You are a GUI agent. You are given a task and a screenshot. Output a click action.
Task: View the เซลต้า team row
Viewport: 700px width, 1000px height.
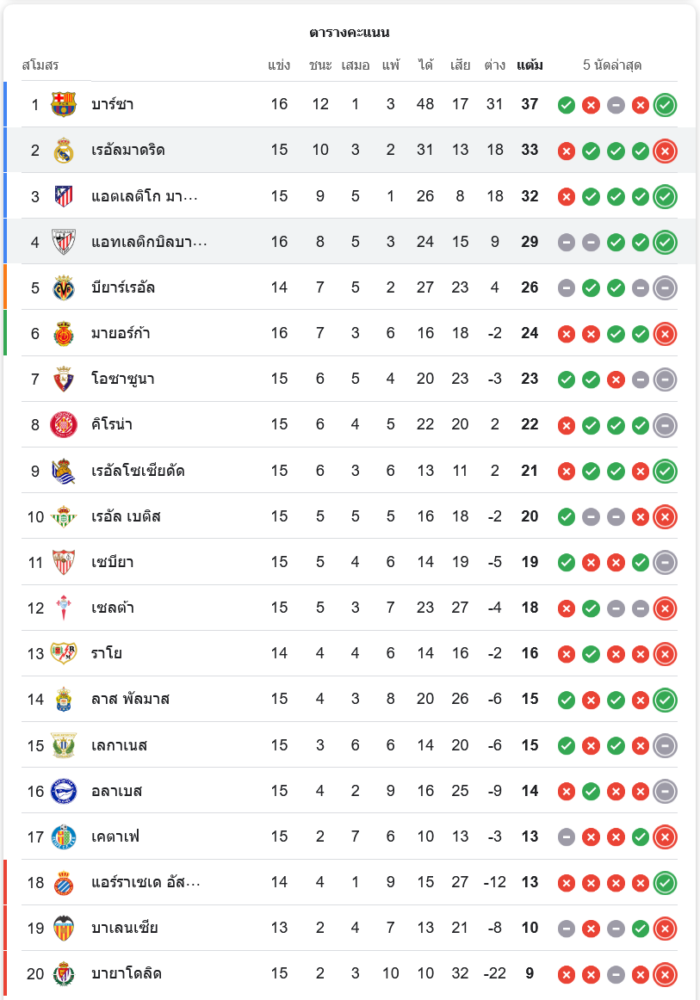click(113, 607)
